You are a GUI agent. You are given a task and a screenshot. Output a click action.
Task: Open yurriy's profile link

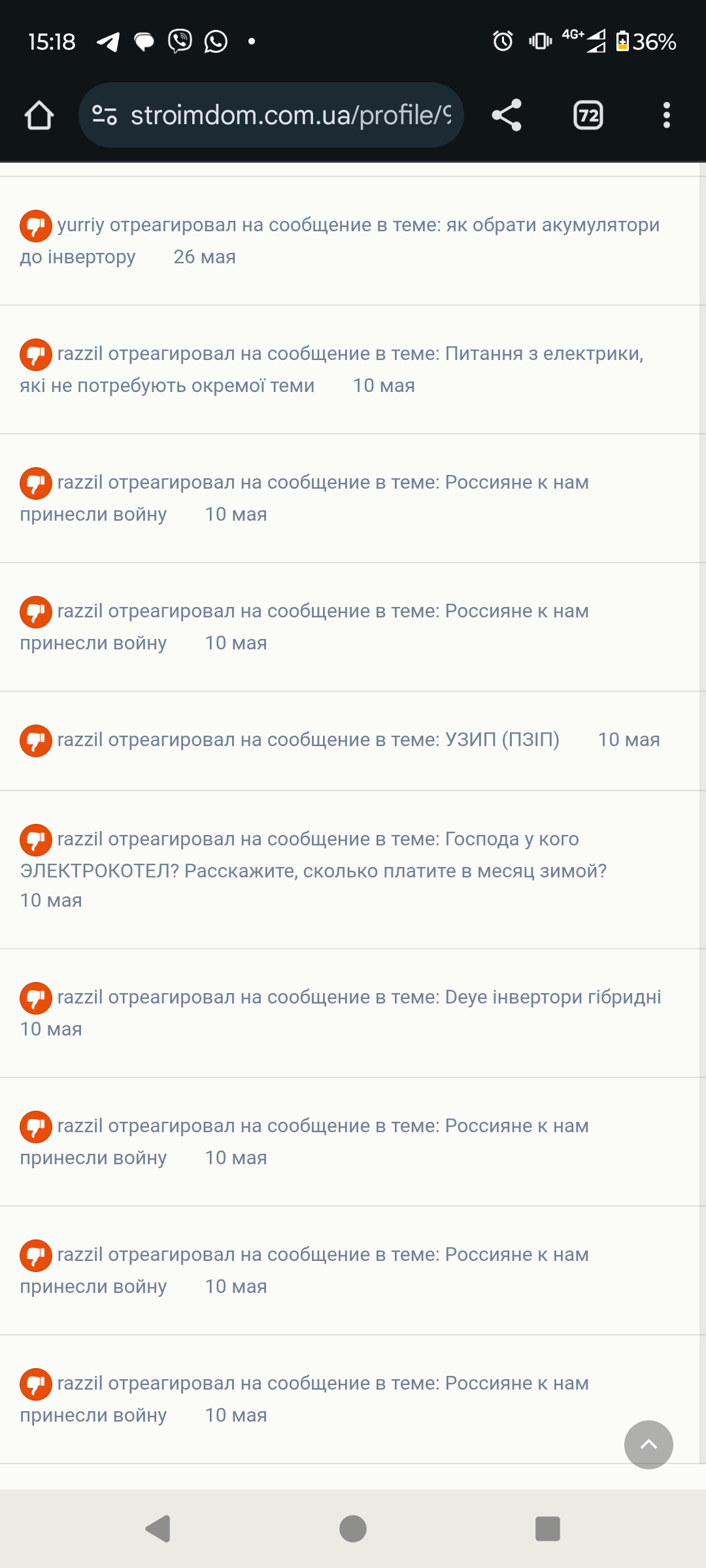coord(80,225)
